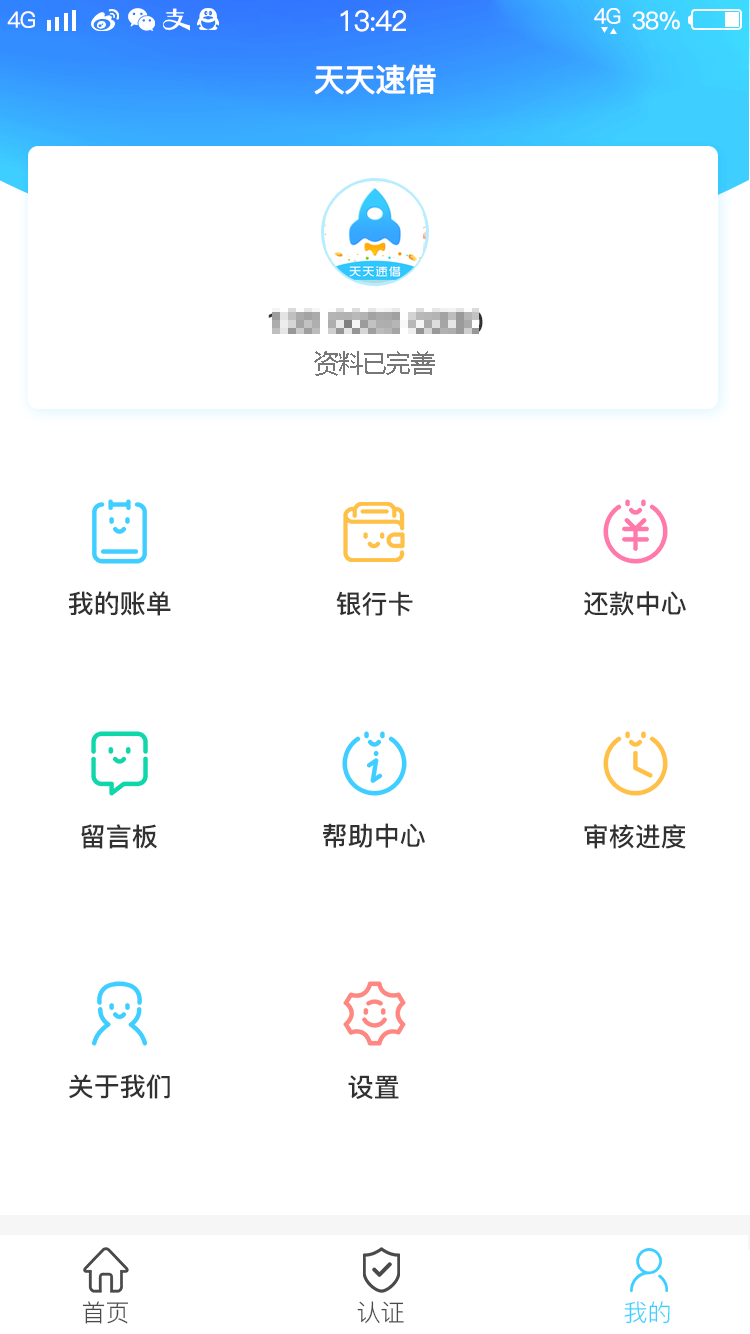This screenshot has width=750, height=1334.
Task: Check 审核进度 (Review Progress)
Action: click(x=635, y=790)
